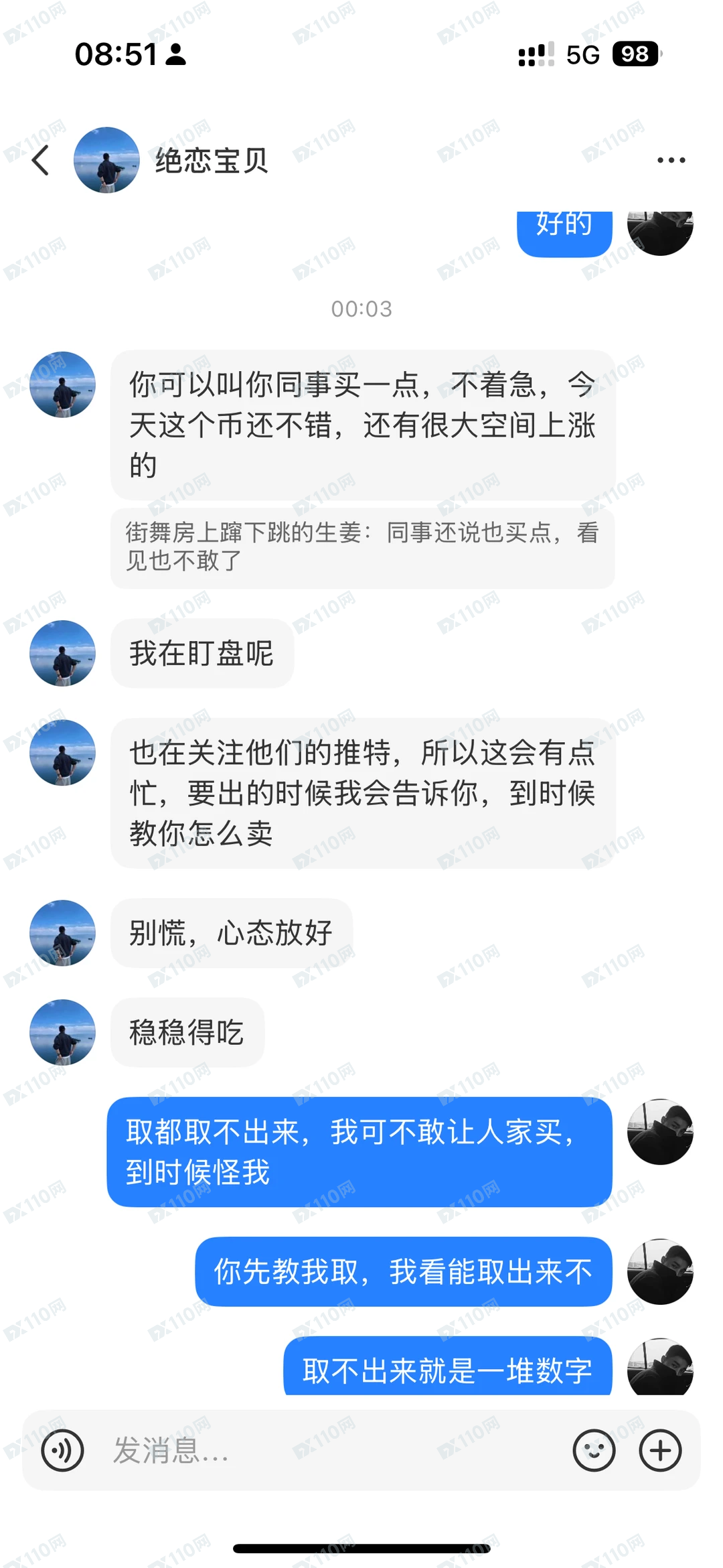Viewport: 723px width, 1568px height.
Task: Tap the voice message icon
Action: pos(62,1450)
